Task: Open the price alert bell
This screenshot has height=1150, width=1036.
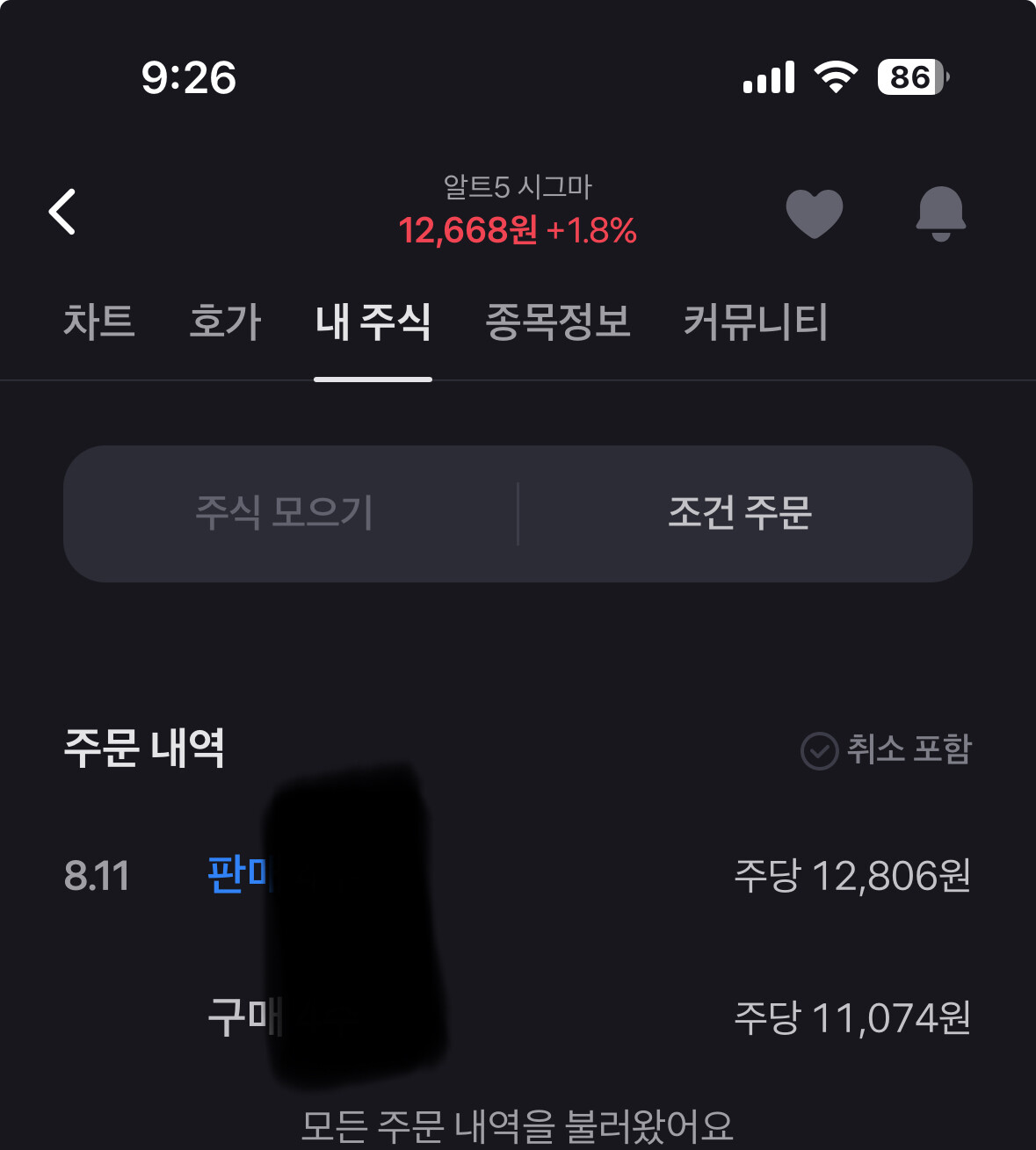Action: point(941,213)
